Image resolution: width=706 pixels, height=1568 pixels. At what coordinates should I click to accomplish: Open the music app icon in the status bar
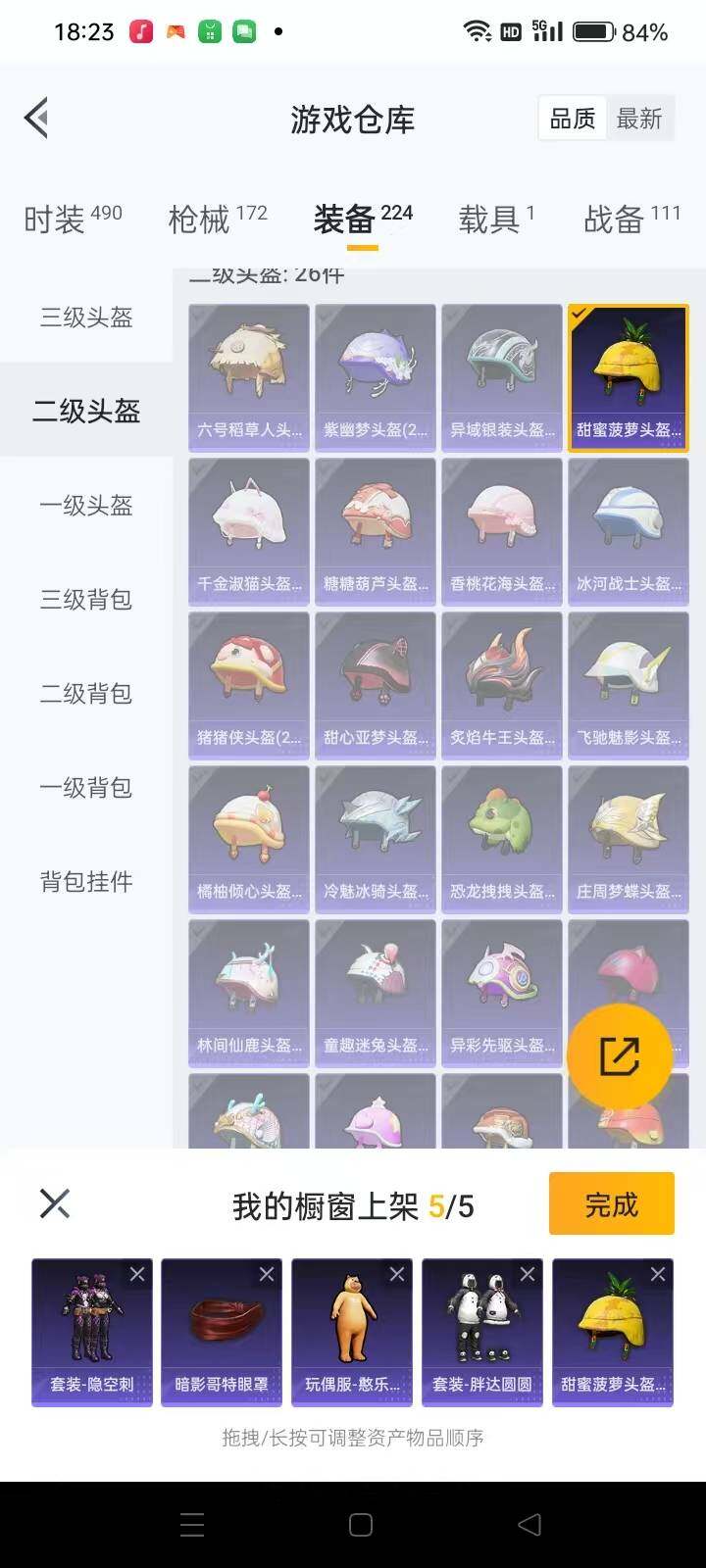[x=140, y=30]
